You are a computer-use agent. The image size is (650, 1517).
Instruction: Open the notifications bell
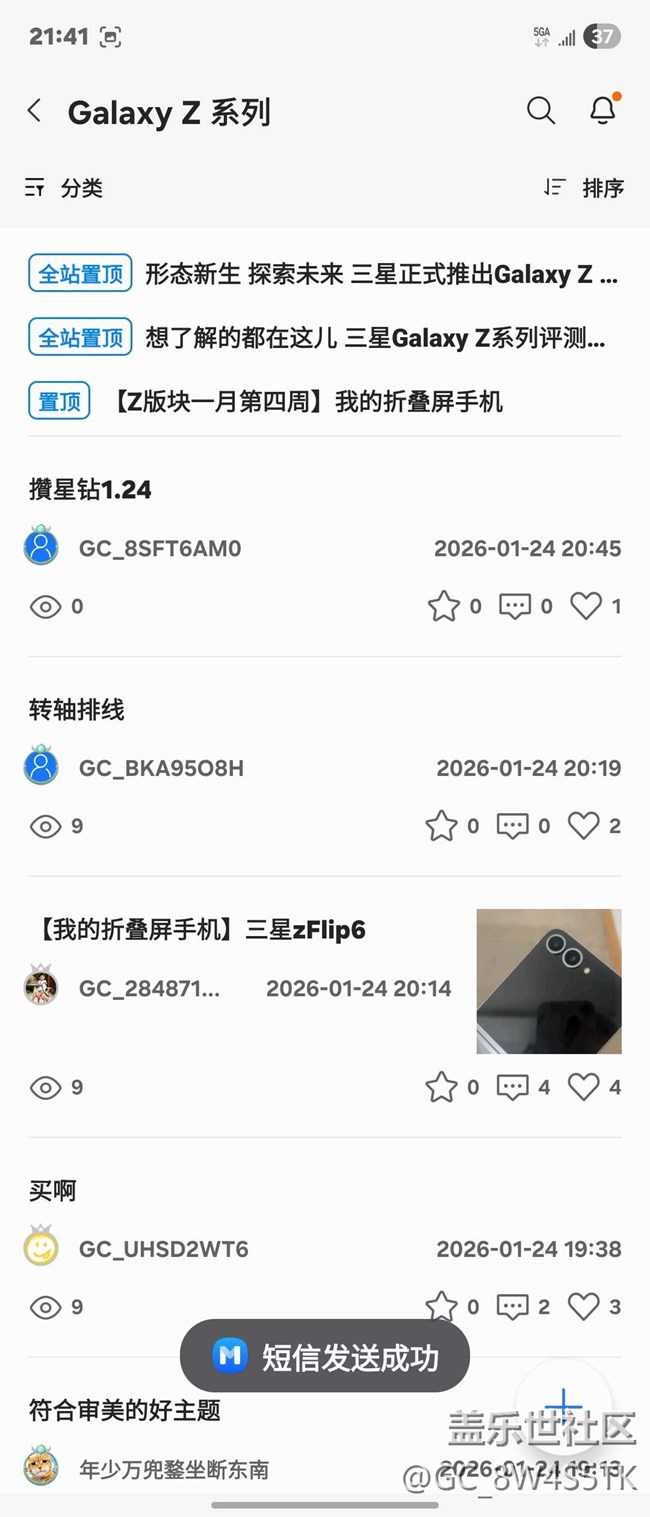pos(602,111)
